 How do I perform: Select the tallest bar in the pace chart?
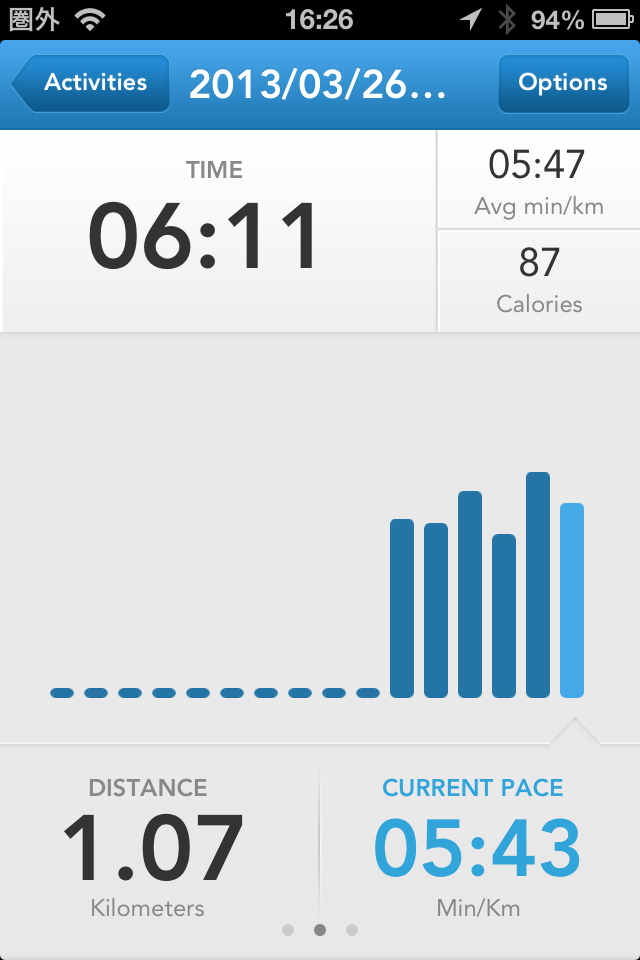click(538, 585)
